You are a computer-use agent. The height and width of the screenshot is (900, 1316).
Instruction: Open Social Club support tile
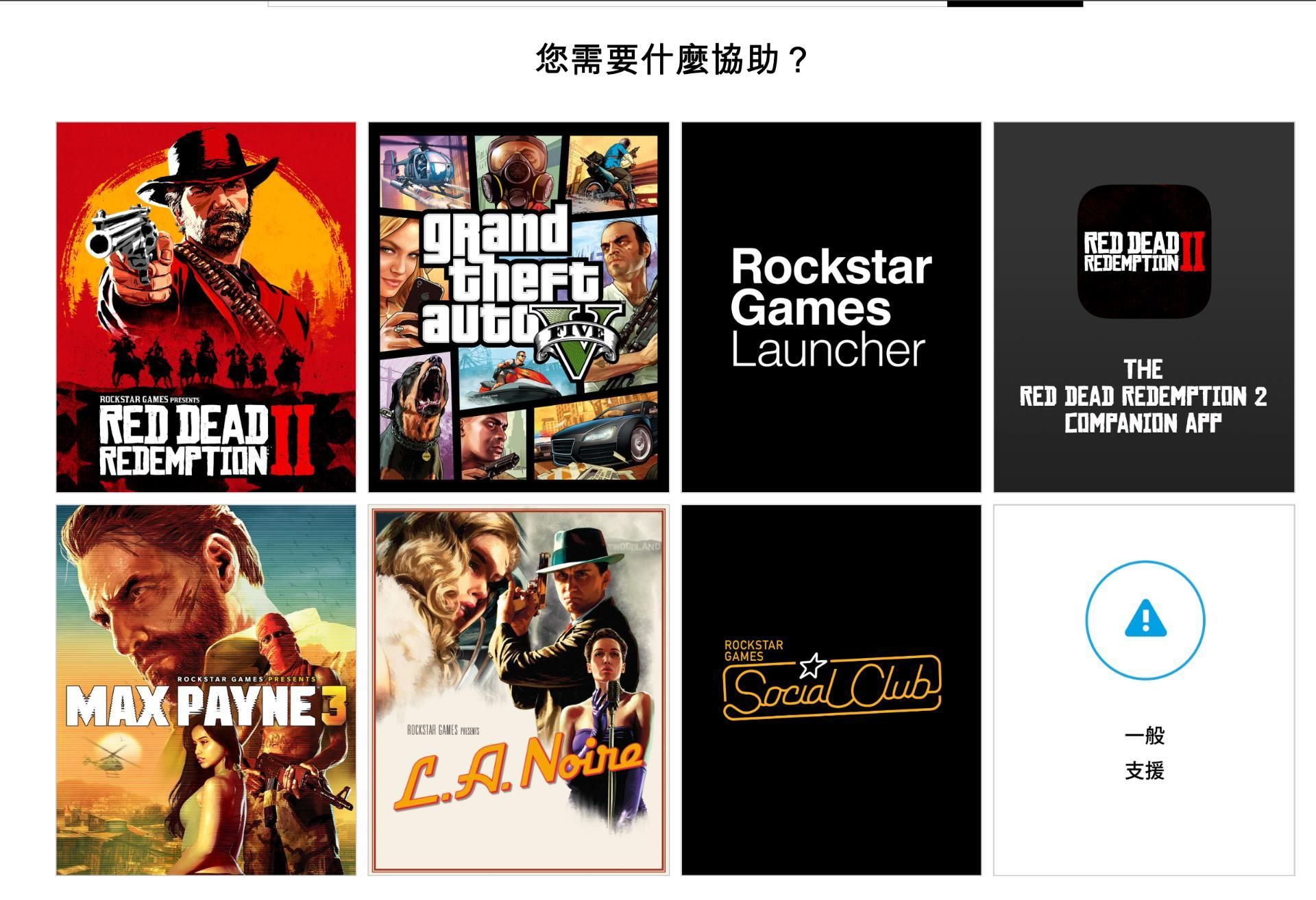[831, 690]
